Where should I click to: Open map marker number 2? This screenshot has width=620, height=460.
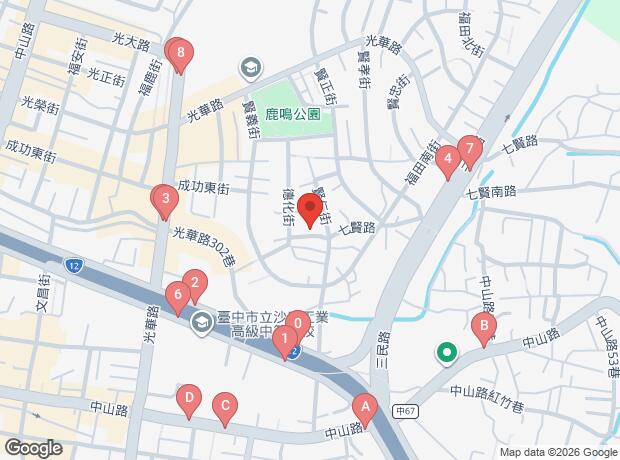[x=195, y=287]
